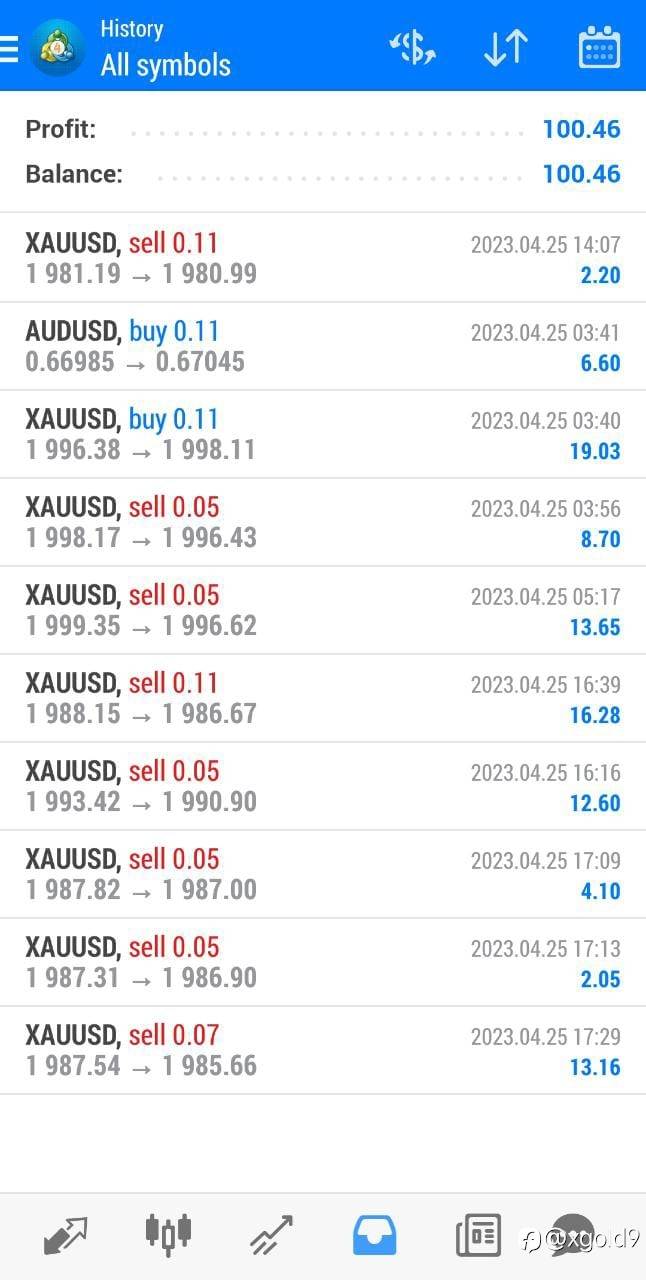The image size is (646, 1280).
Task: Expand the AUDUSD buy 0.11 trade
Action: [322, 346]
